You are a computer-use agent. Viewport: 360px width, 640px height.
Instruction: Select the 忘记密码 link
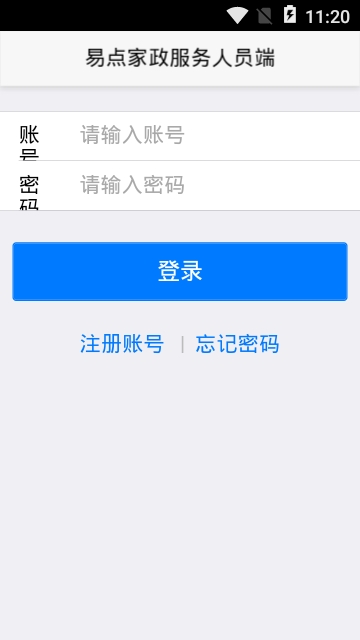coord(237,344)
